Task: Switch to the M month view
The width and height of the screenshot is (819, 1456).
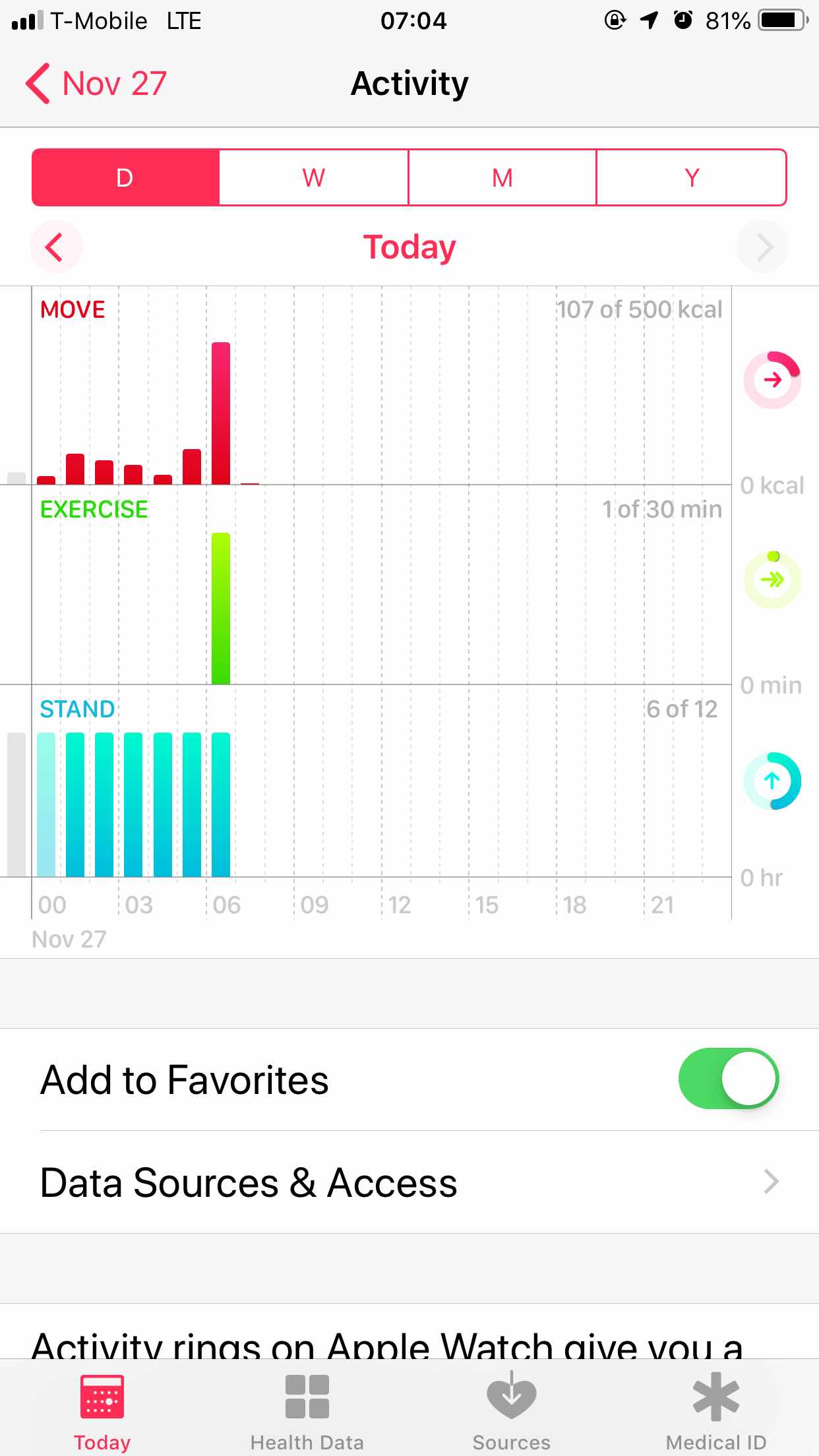Action: point(502,177)
